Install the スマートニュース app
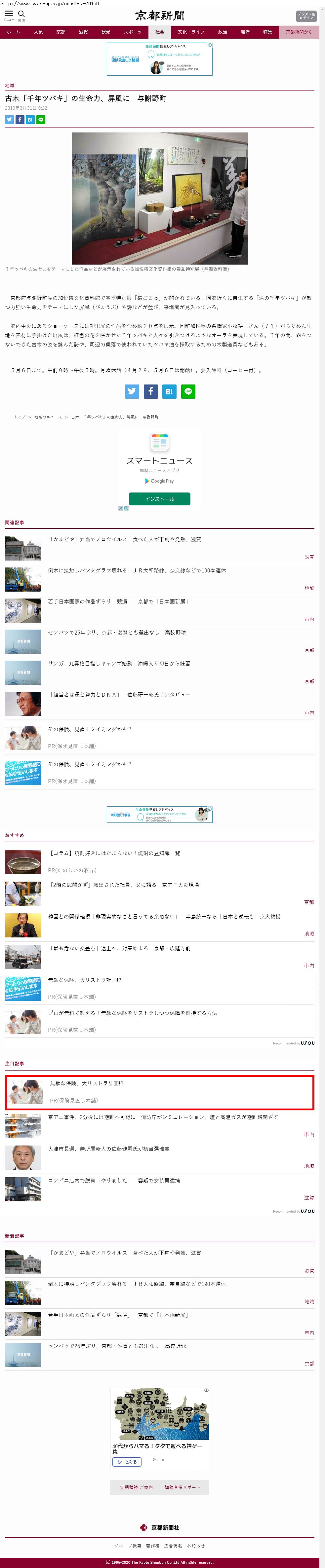This screenshot has height=1568, width=325. 159,498
